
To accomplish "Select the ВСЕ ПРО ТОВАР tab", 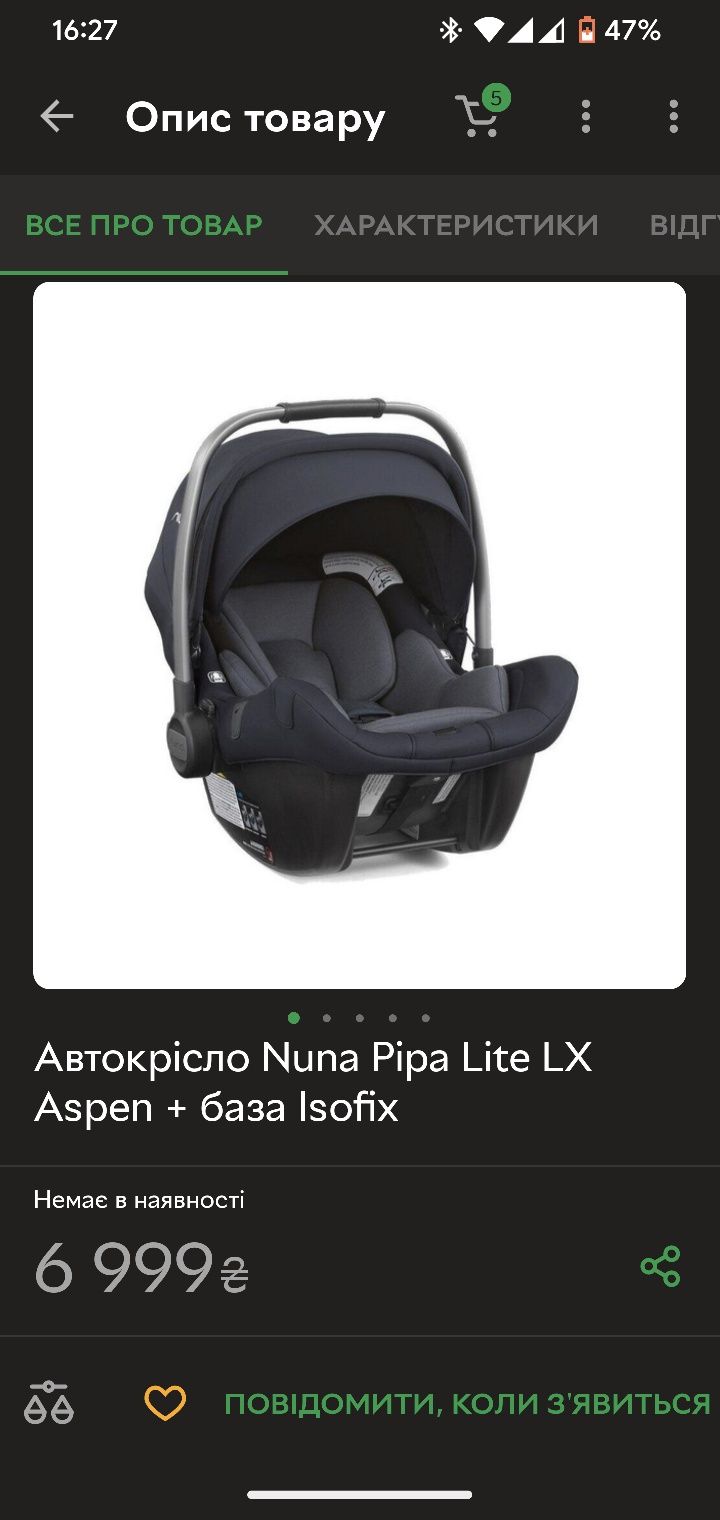I will click(144, 225).
